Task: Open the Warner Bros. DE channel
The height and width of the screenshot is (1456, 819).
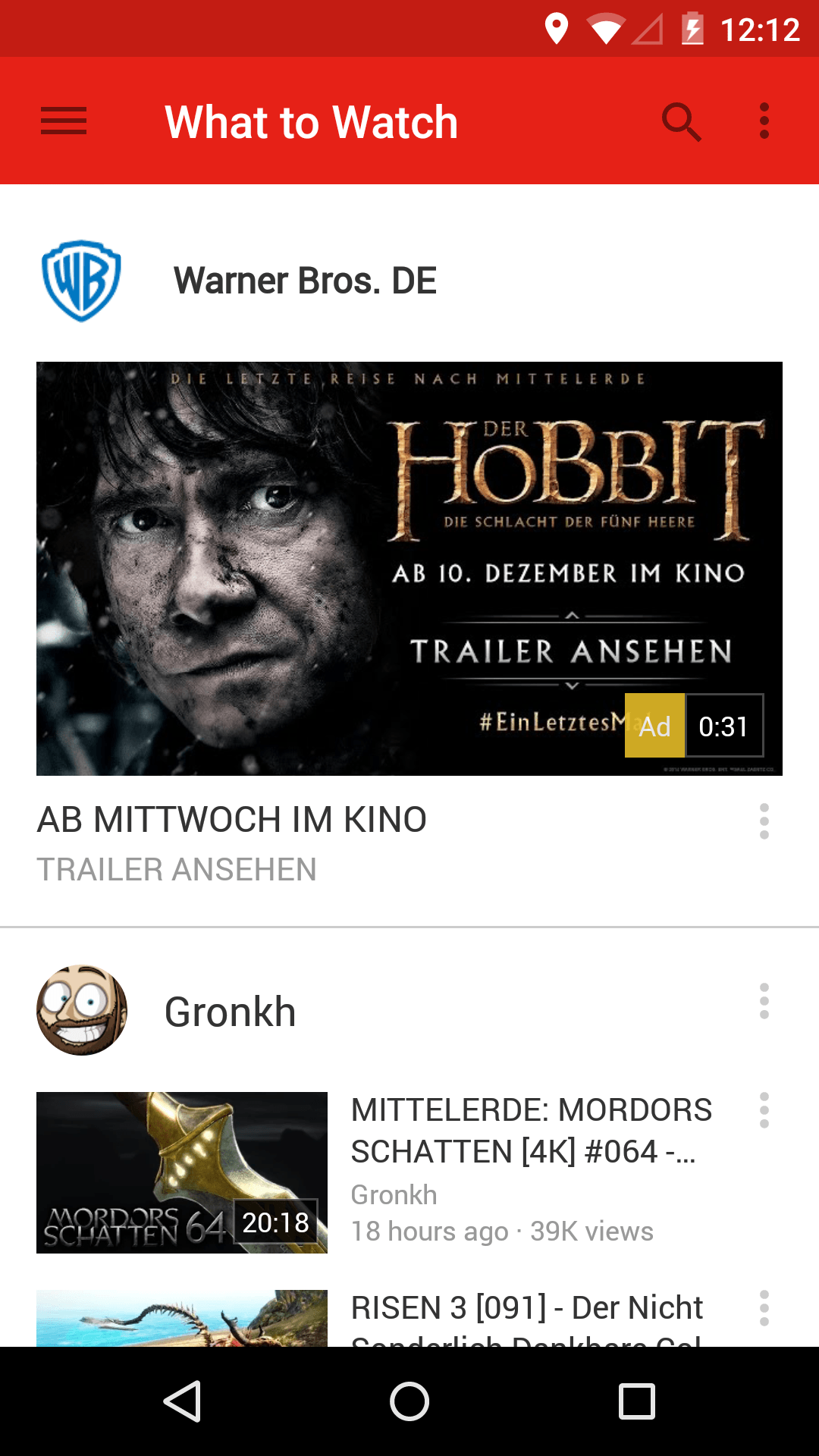Action: (x=303, y=281)
